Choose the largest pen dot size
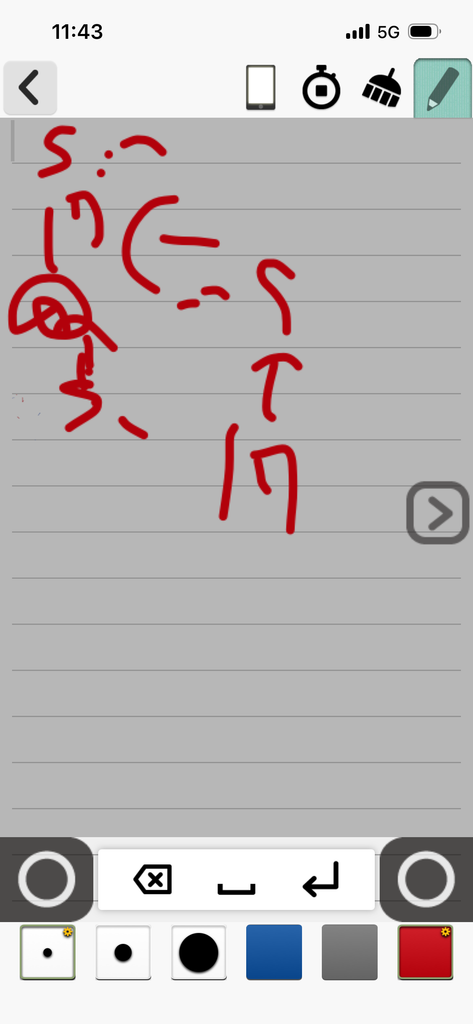 (x=199, y=952)
